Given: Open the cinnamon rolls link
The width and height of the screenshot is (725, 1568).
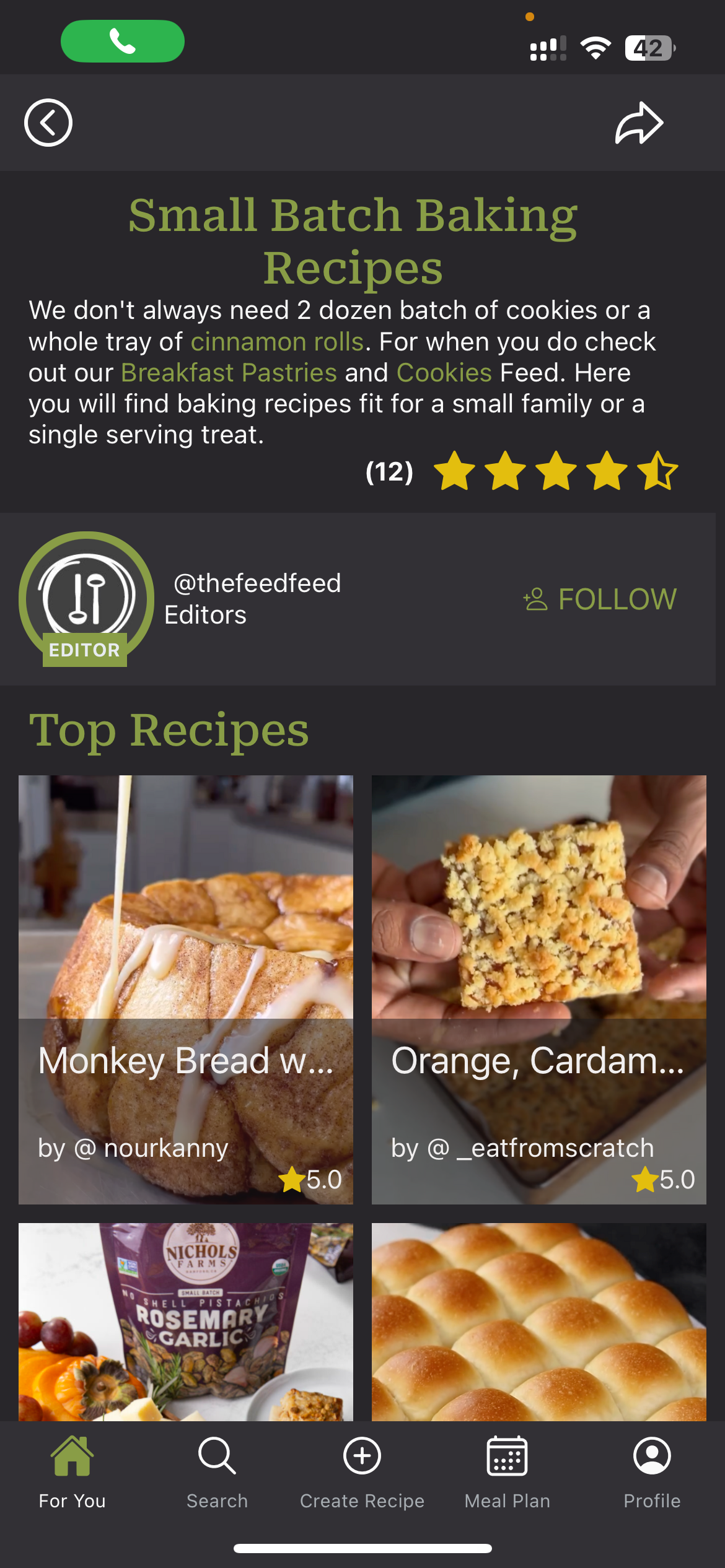Looking at the screenshot, I should pos(277,342).
